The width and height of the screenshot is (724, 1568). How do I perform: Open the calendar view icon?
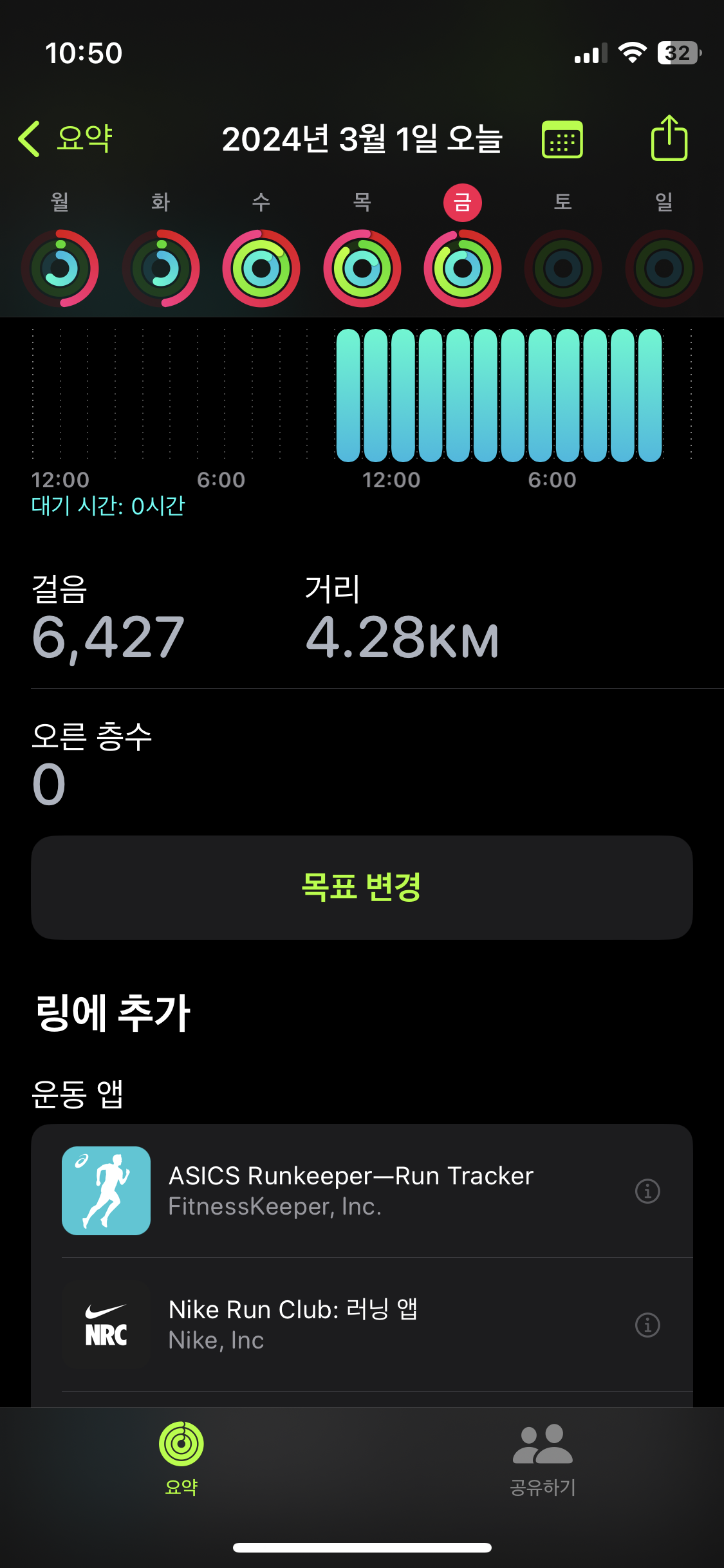click(562, 139)
